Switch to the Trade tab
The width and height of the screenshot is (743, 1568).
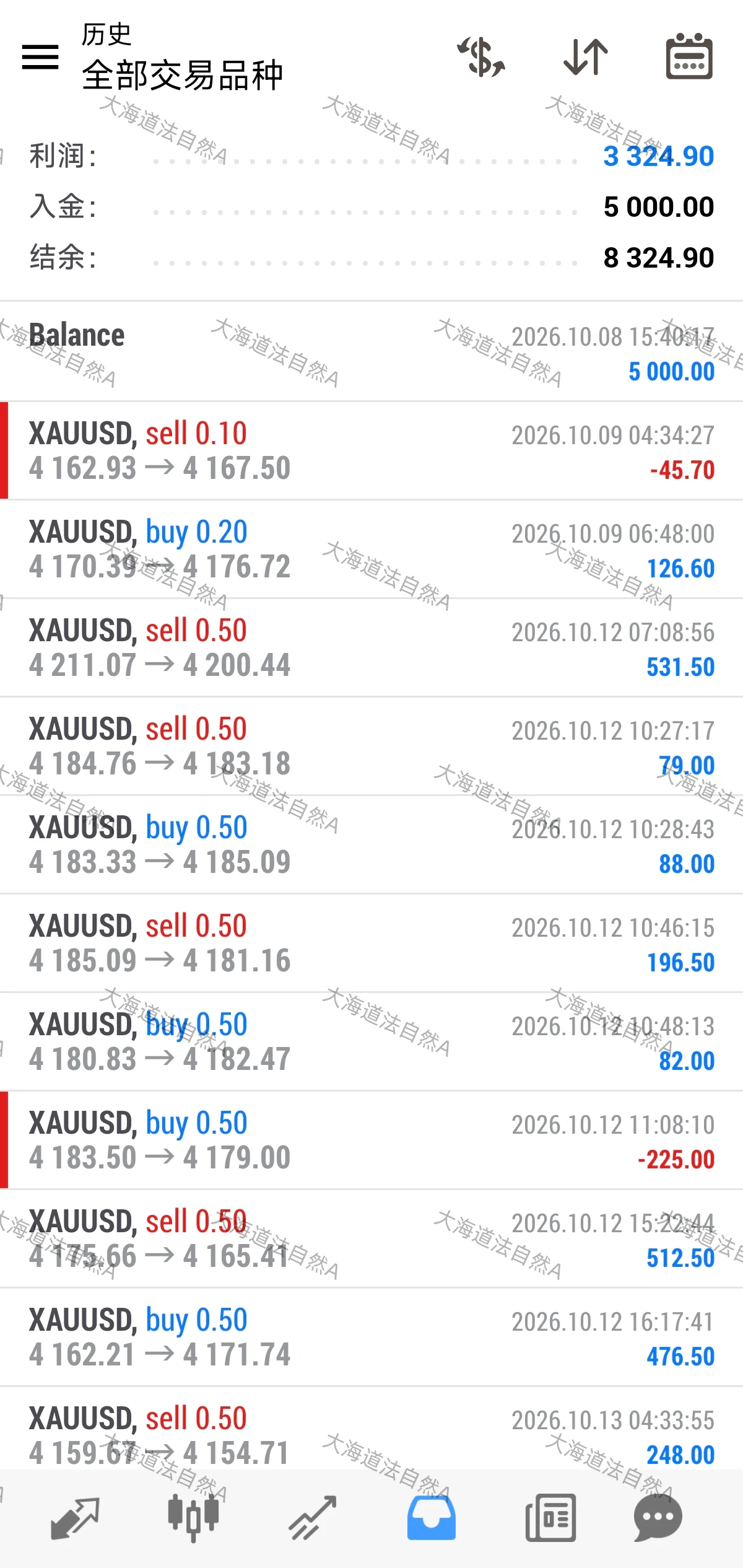[x=313, y=1518]
